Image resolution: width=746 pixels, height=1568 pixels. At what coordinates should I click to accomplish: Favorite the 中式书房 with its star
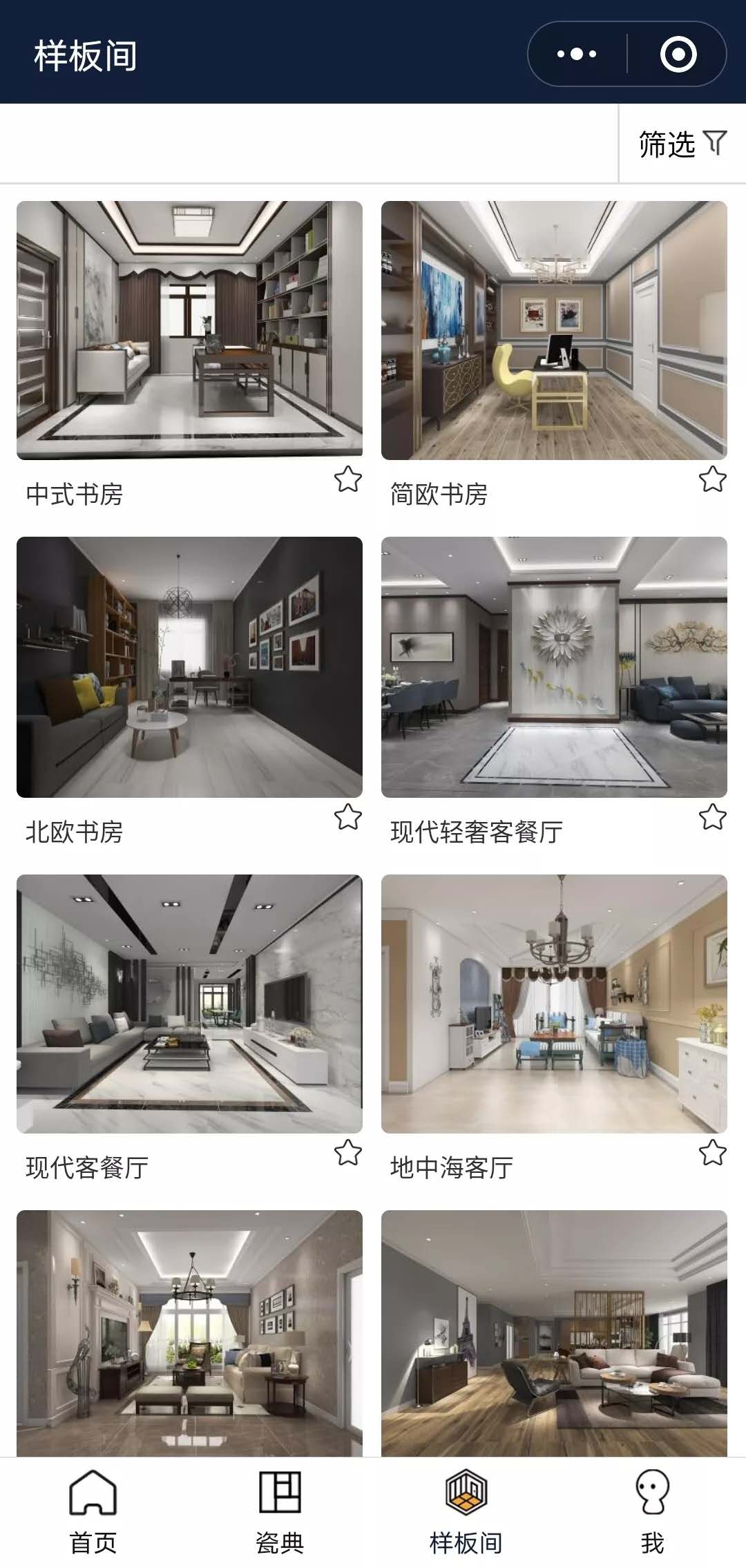(x=348, y=479)
